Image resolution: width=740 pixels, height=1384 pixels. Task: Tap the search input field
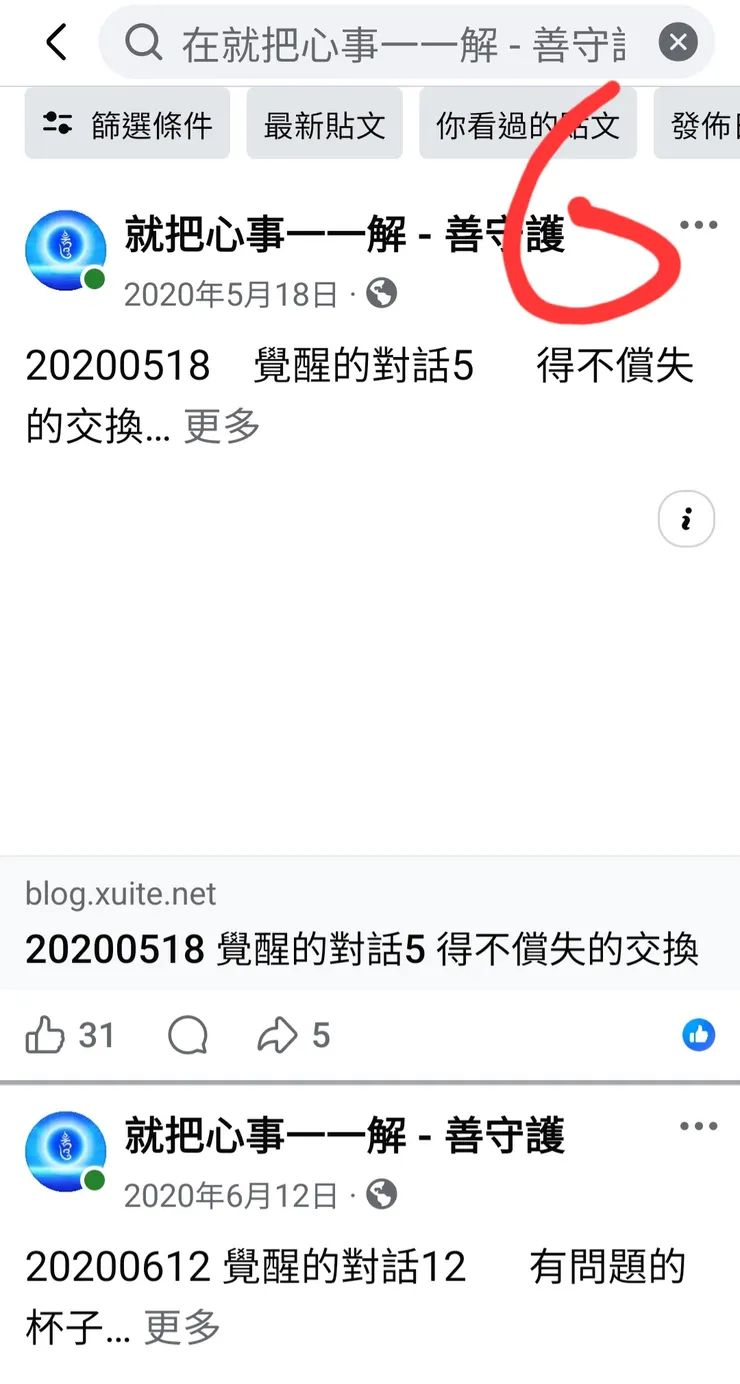400,41
